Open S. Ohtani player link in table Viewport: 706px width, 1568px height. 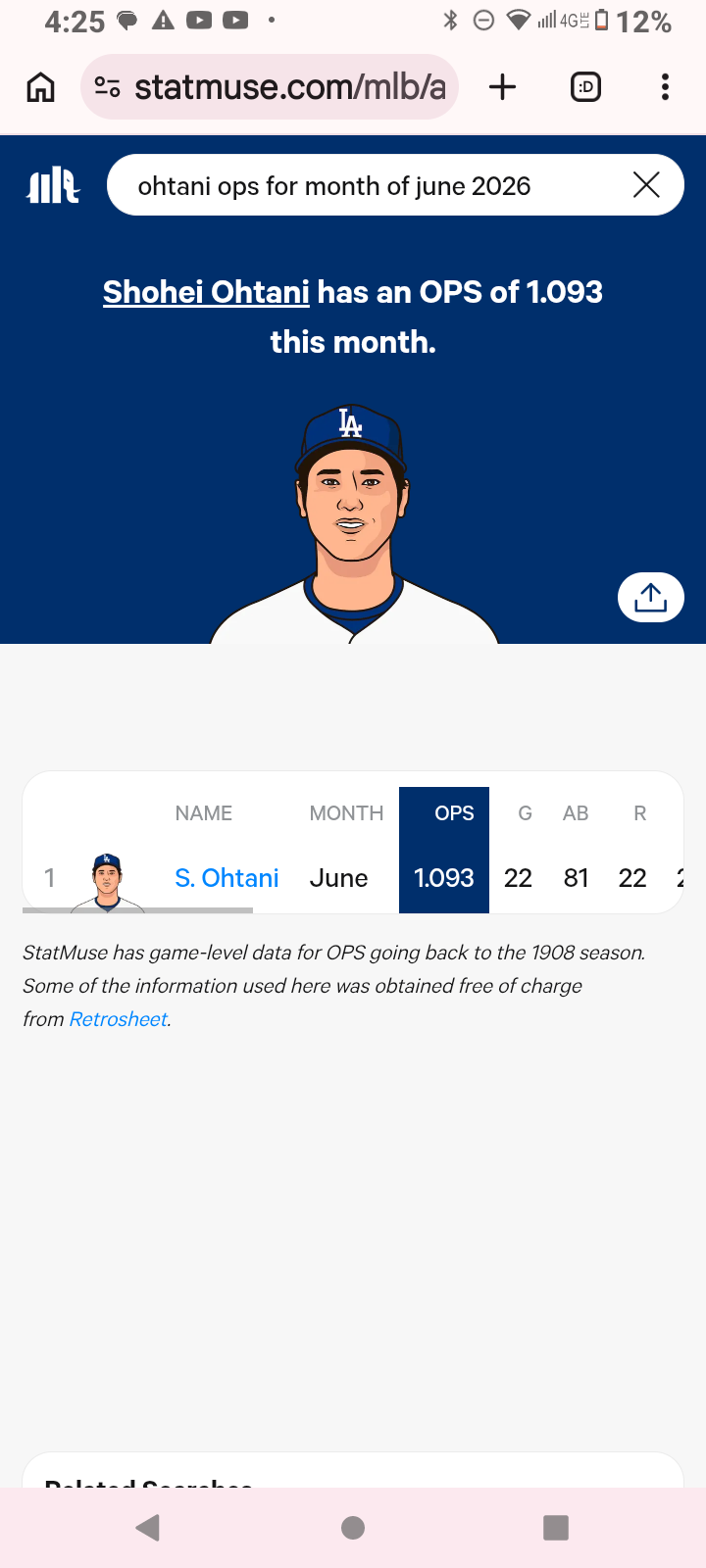[227, 878]
